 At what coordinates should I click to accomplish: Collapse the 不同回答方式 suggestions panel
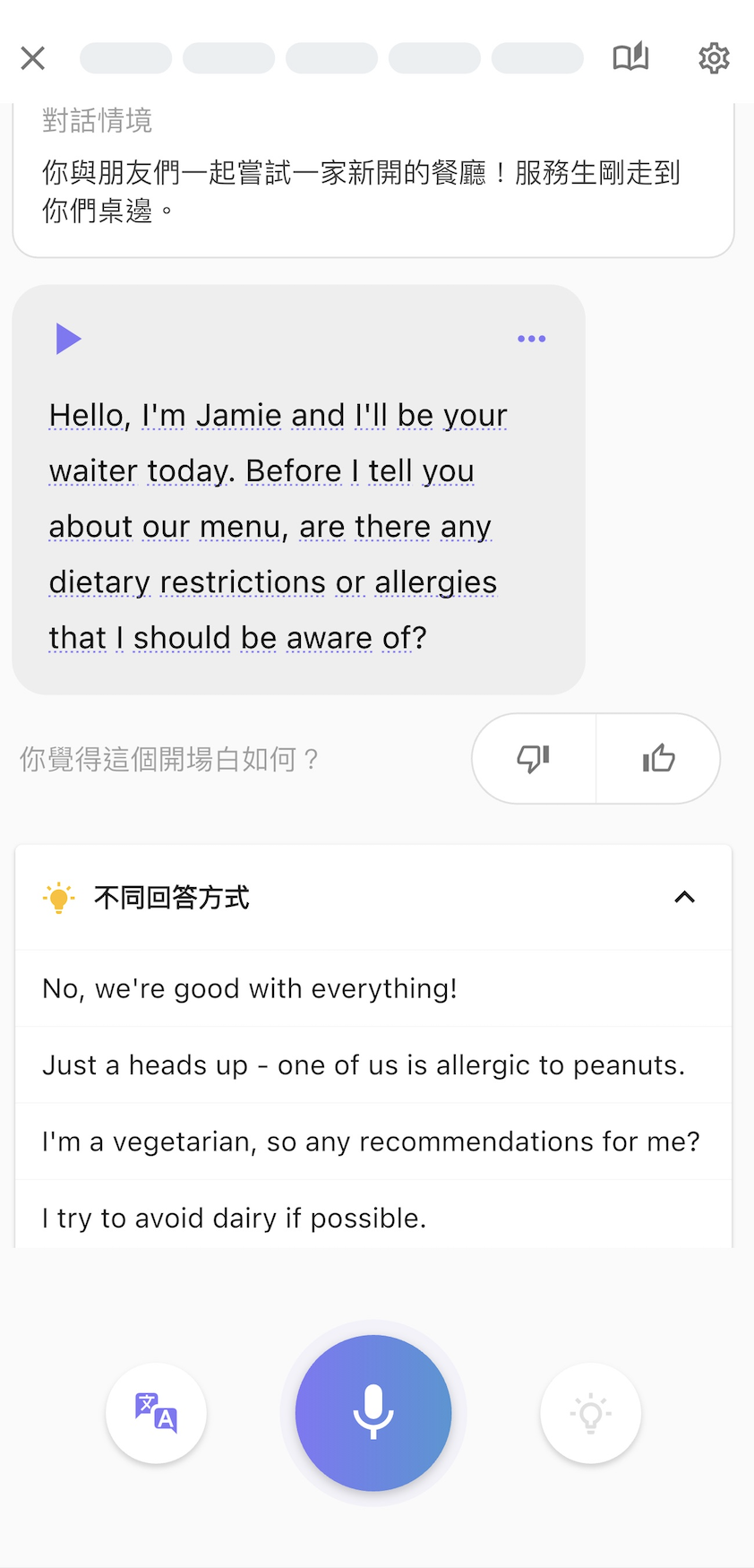click(x=684, y=897)
